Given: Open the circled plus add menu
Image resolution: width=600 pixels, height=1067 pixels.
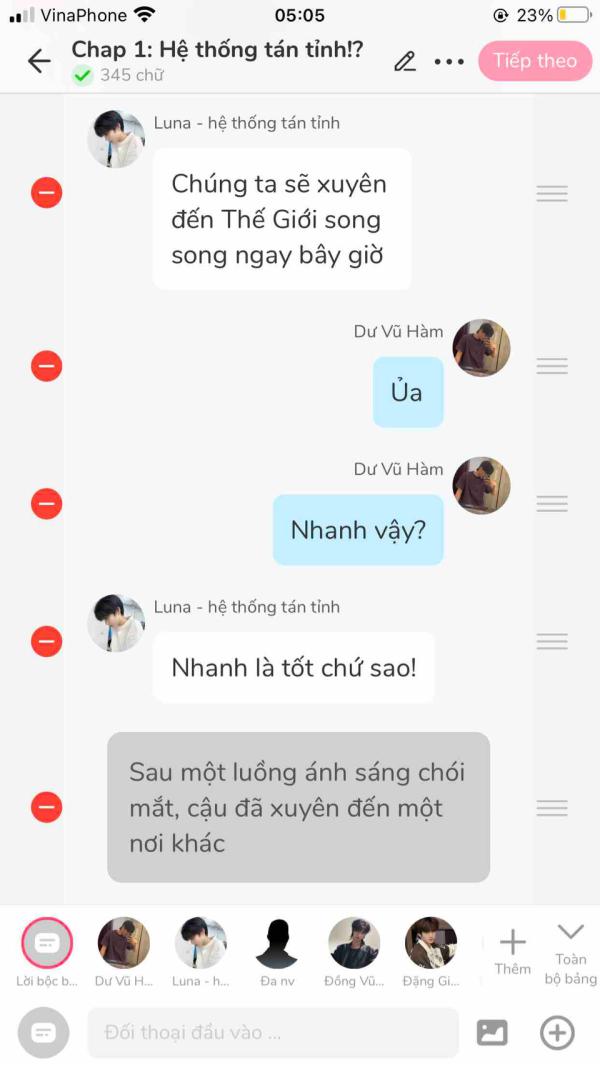Looking at the screenshot, I should pos(557,1033).
